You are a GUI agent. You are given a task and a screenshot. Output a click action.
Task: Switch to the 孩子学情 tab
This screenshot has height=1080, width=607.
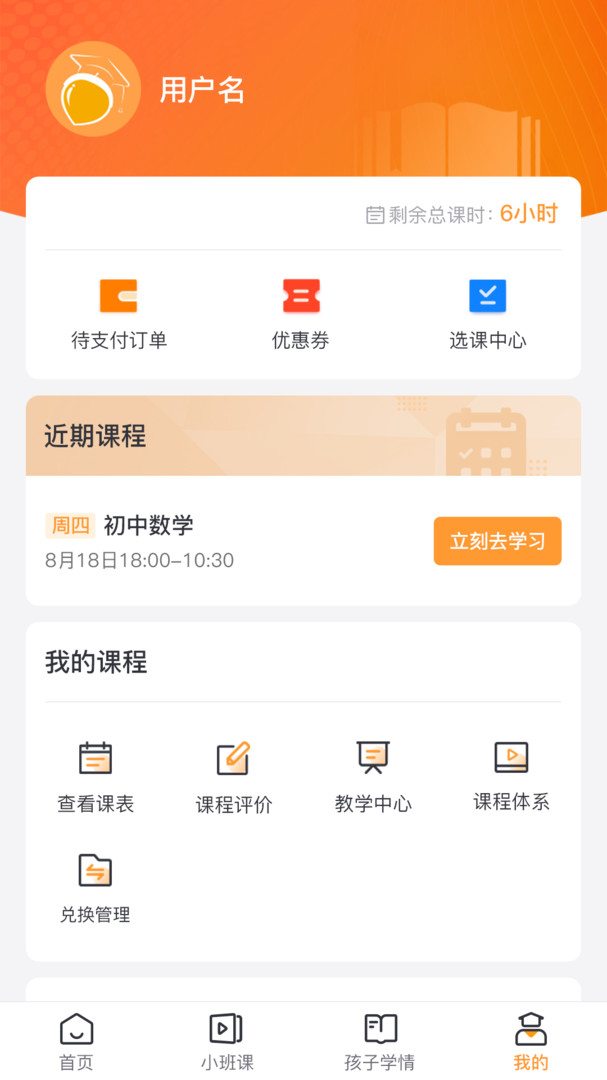click(x=379, y=1041)
